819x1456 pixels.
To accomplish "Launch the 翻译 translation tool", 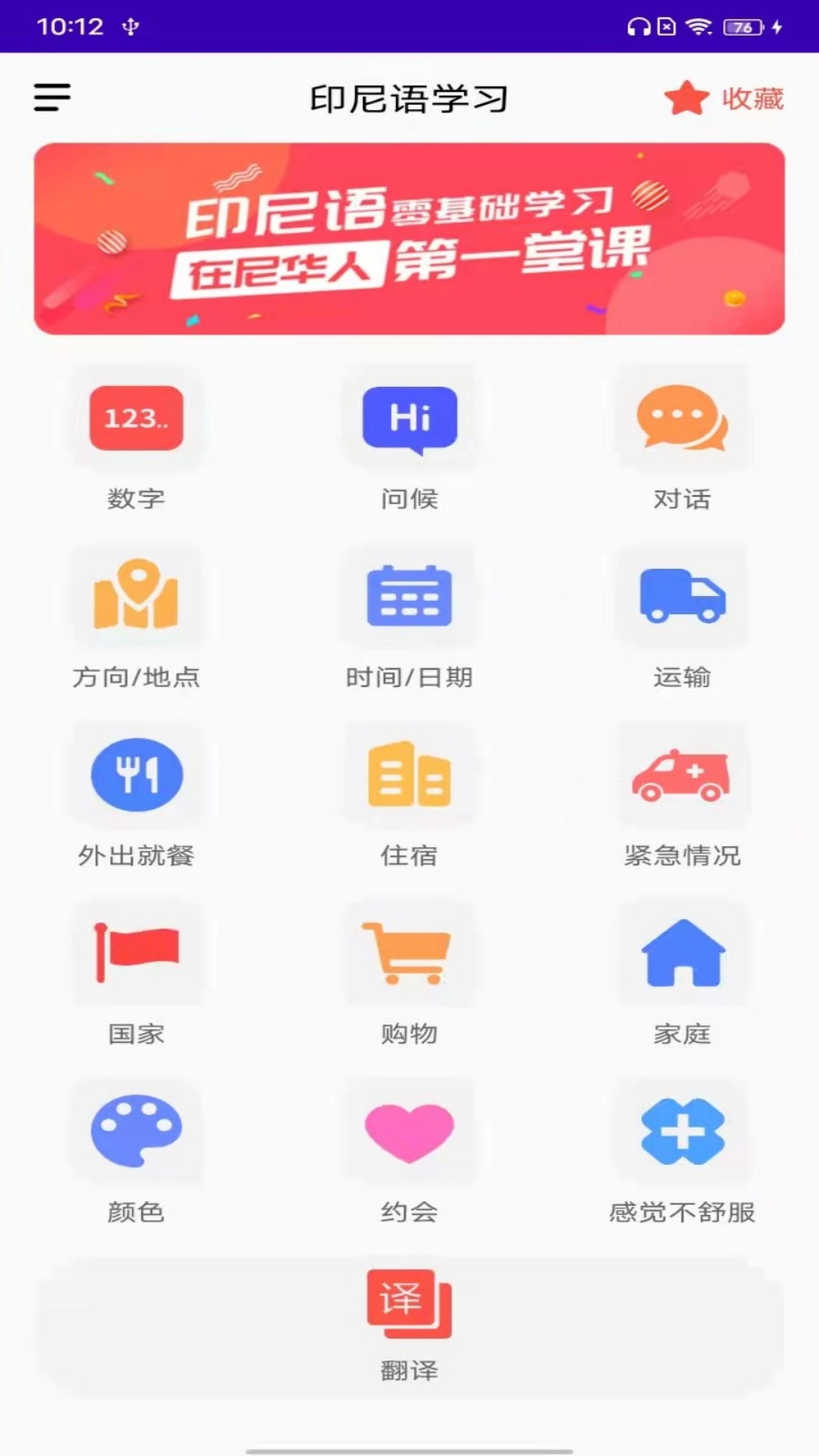I will 409,1325.
